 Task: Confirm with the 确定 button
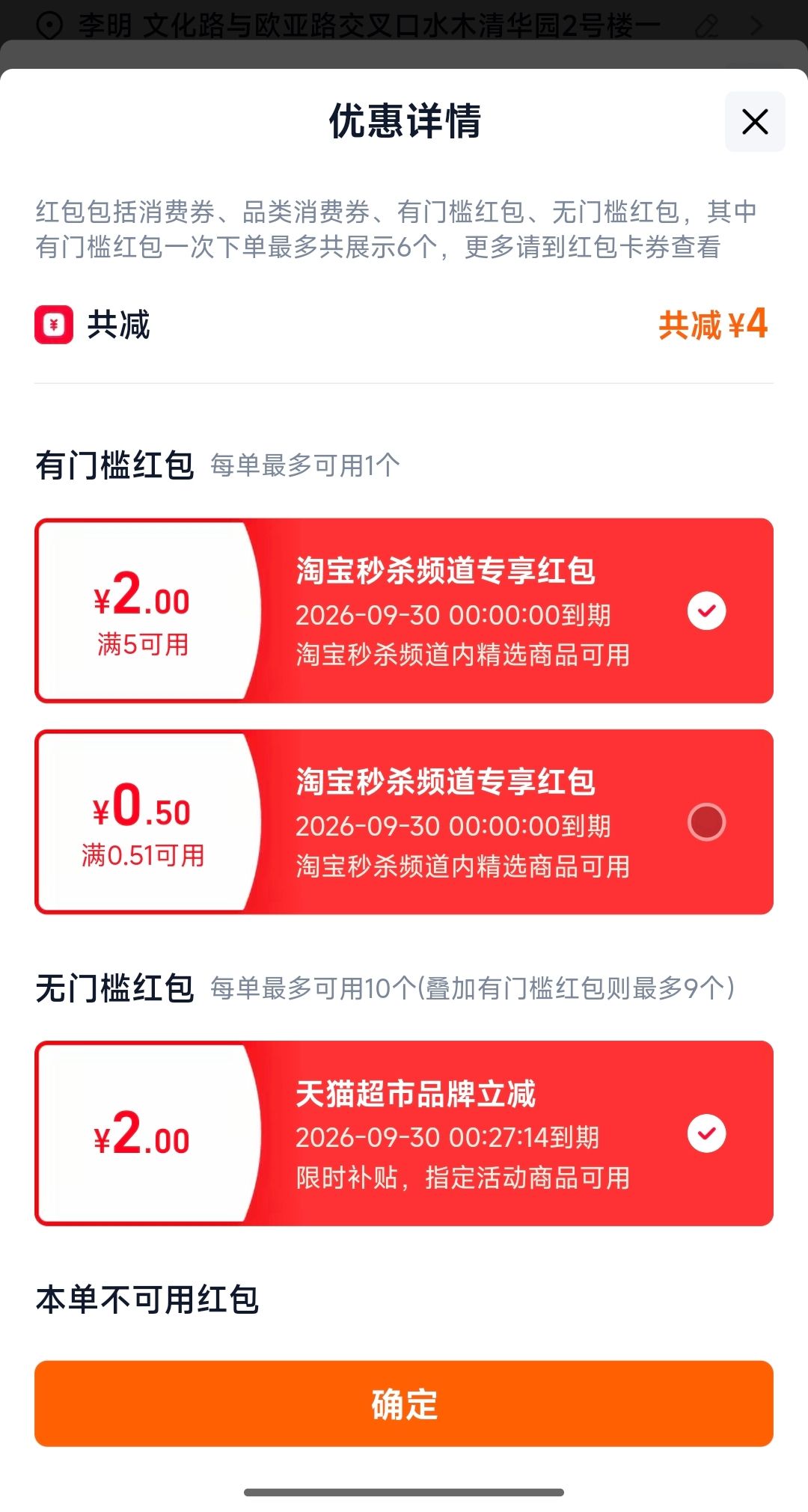click(404, 1403)
